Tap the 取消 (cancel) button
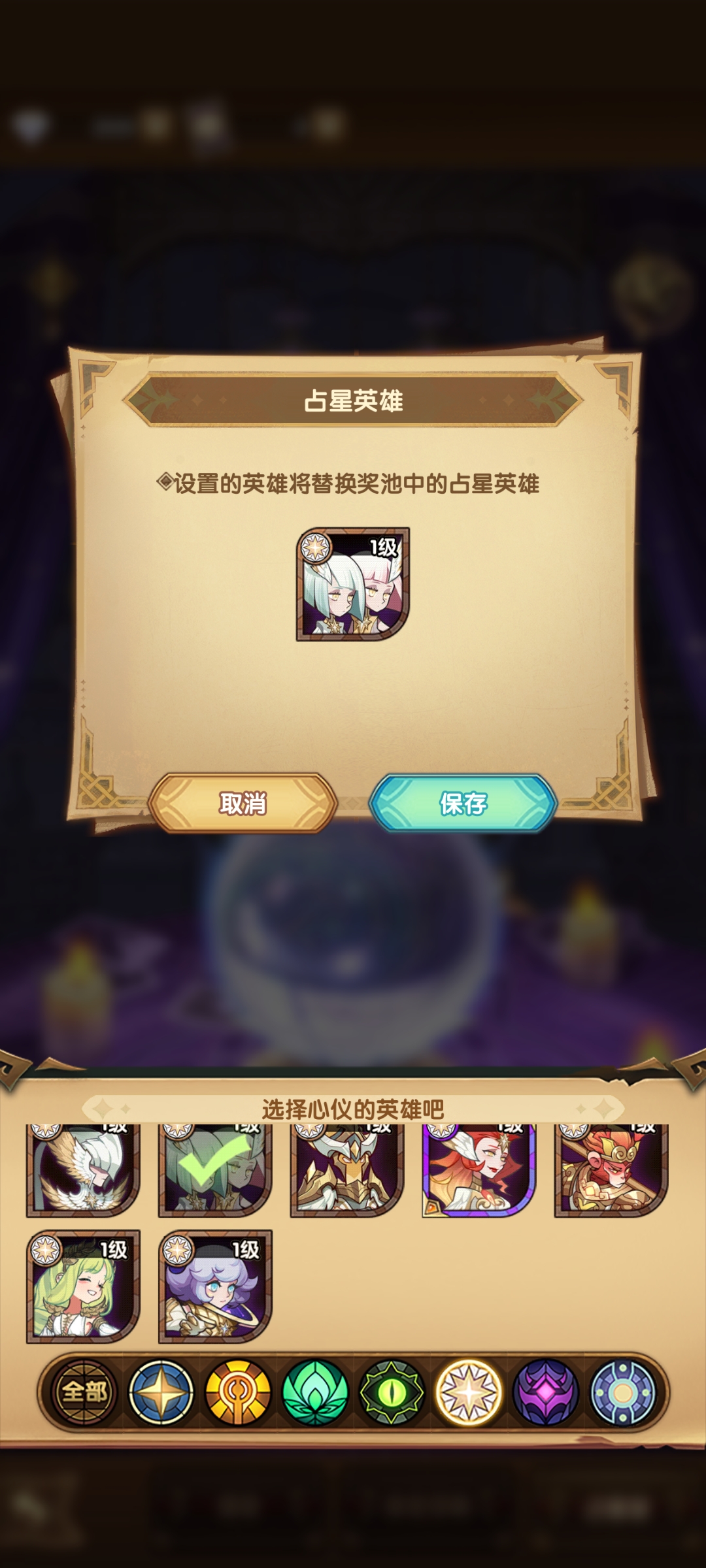The width and height of the screenshot is (706, 1568). [243, 803]
